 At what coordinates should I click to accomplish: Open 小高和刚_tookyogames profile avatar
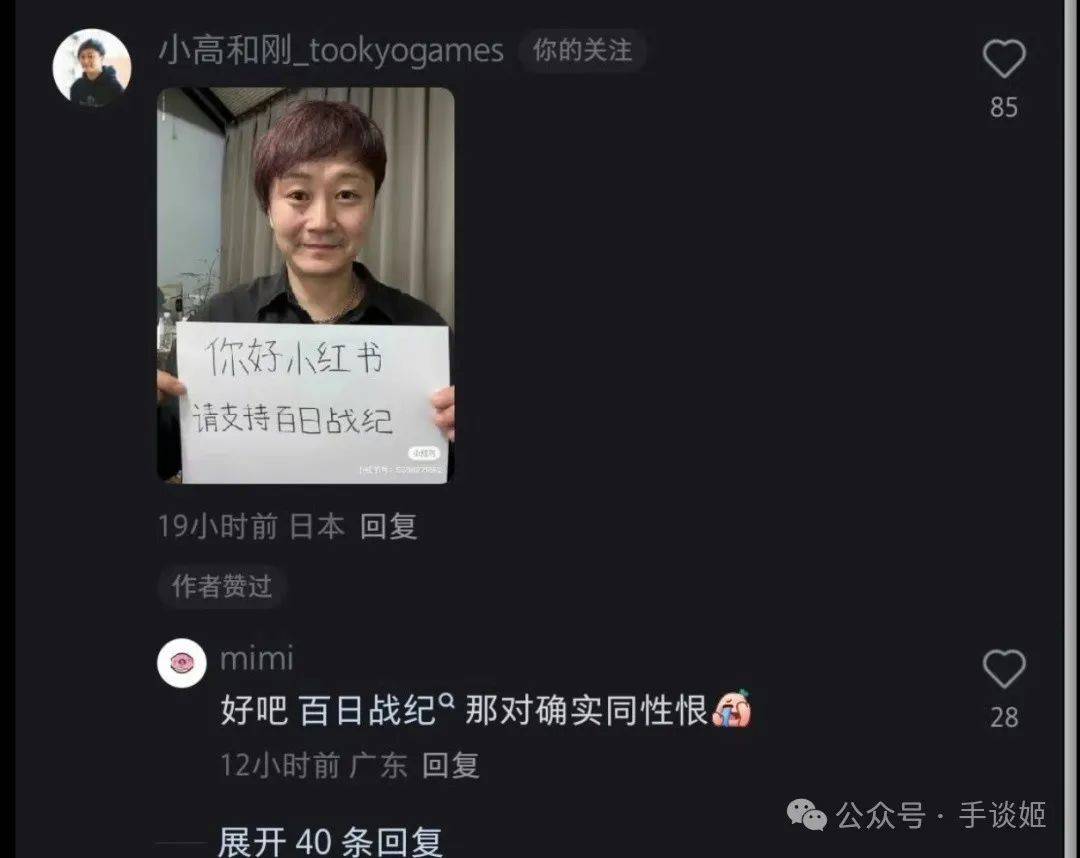92,66
